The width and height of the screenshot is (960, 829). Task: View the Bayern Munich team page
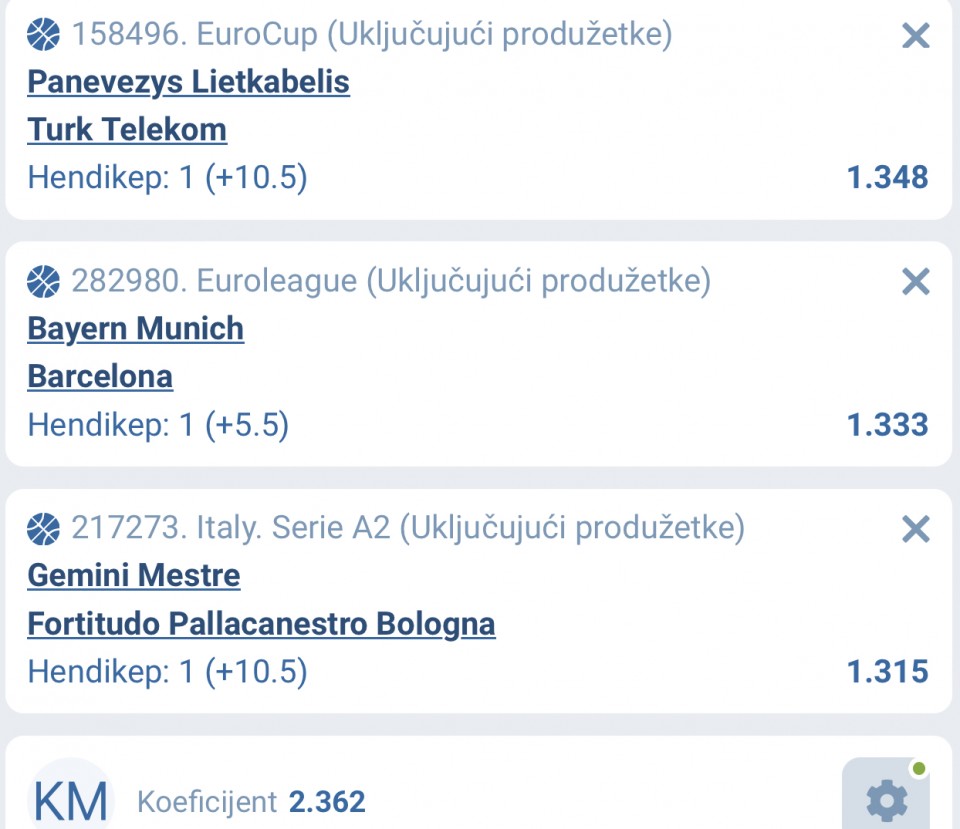[135, 328]
